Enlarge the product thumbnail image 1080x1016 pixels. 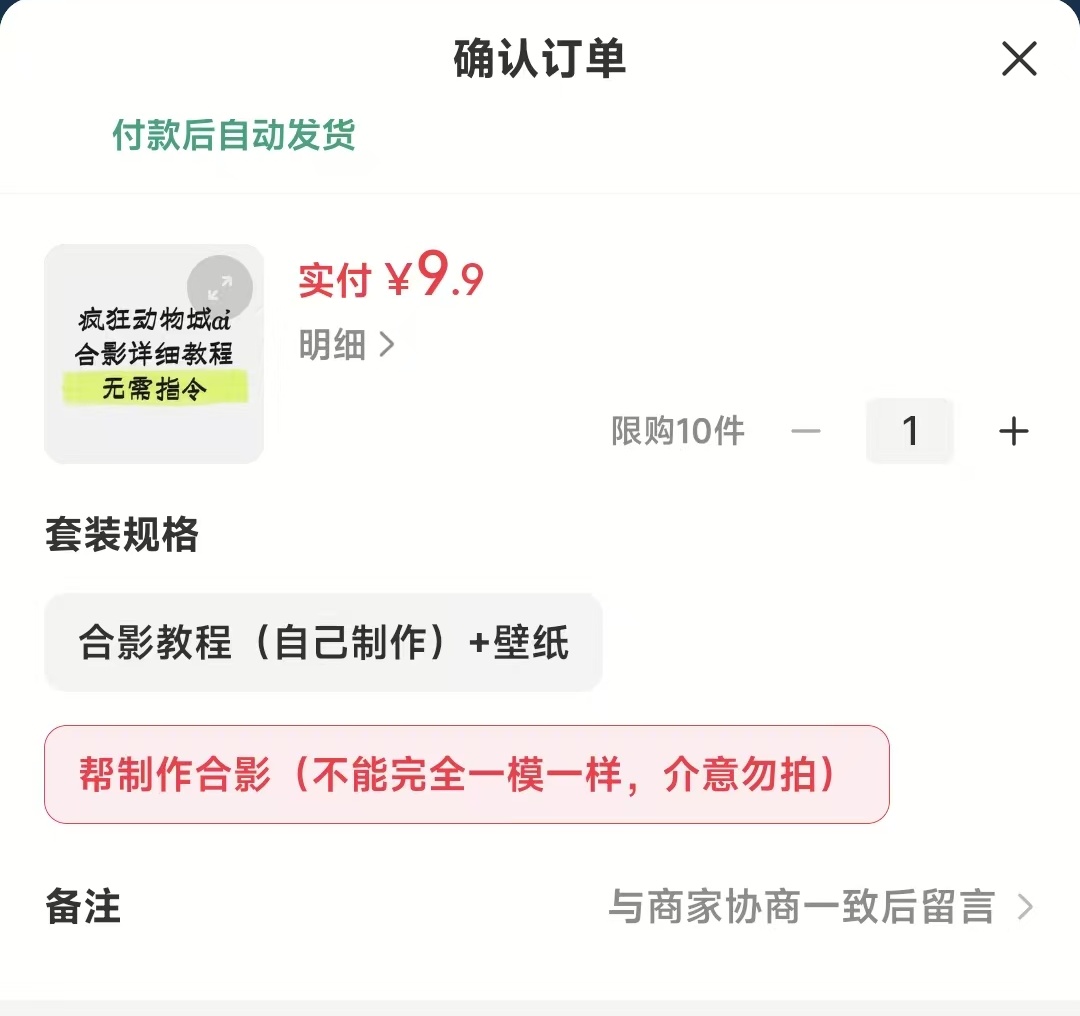click(220, 288)
